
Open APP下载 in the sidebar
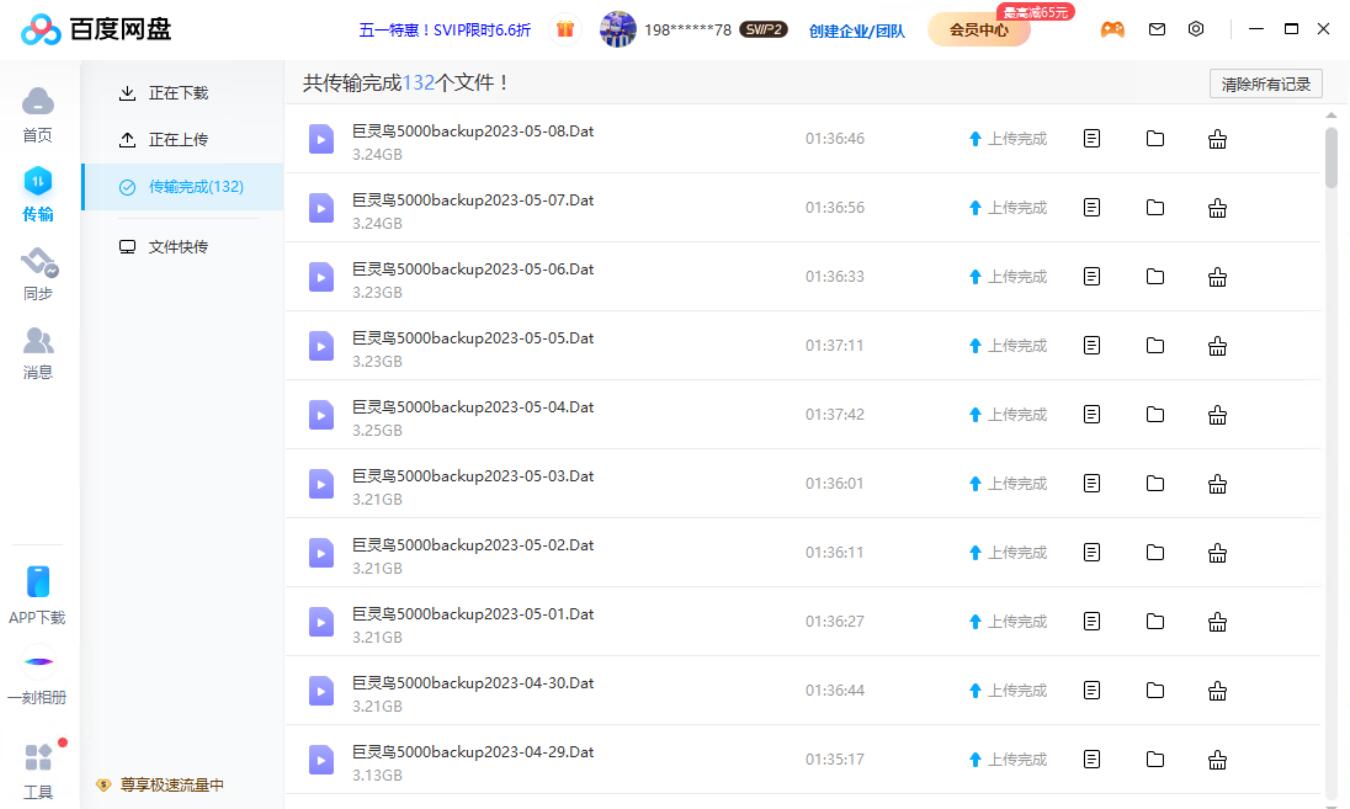(38, 596)
